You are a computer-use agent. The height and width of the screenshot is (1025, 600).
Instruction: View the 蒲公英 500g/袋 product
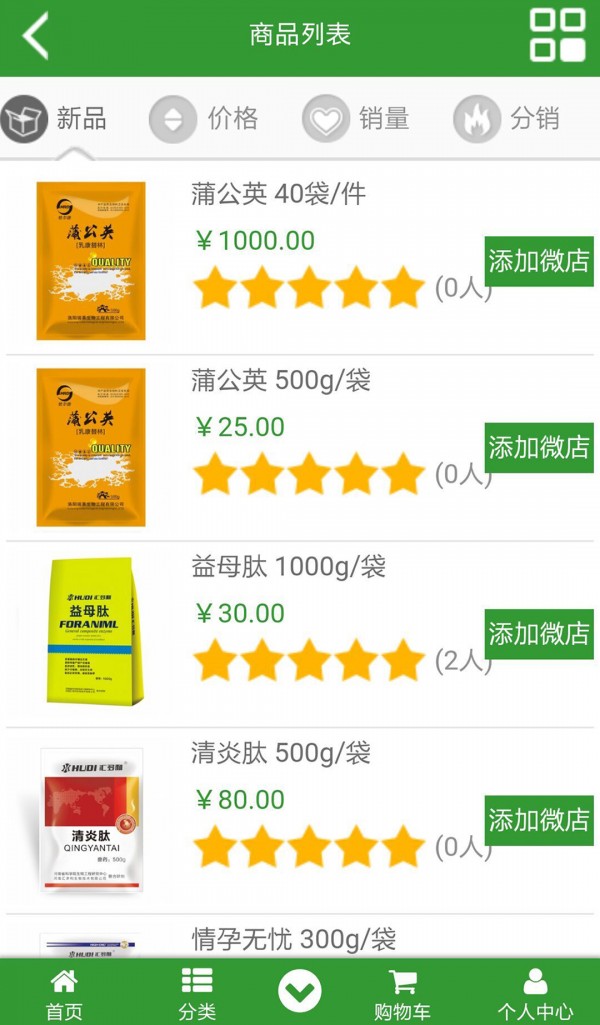(281, 381)
